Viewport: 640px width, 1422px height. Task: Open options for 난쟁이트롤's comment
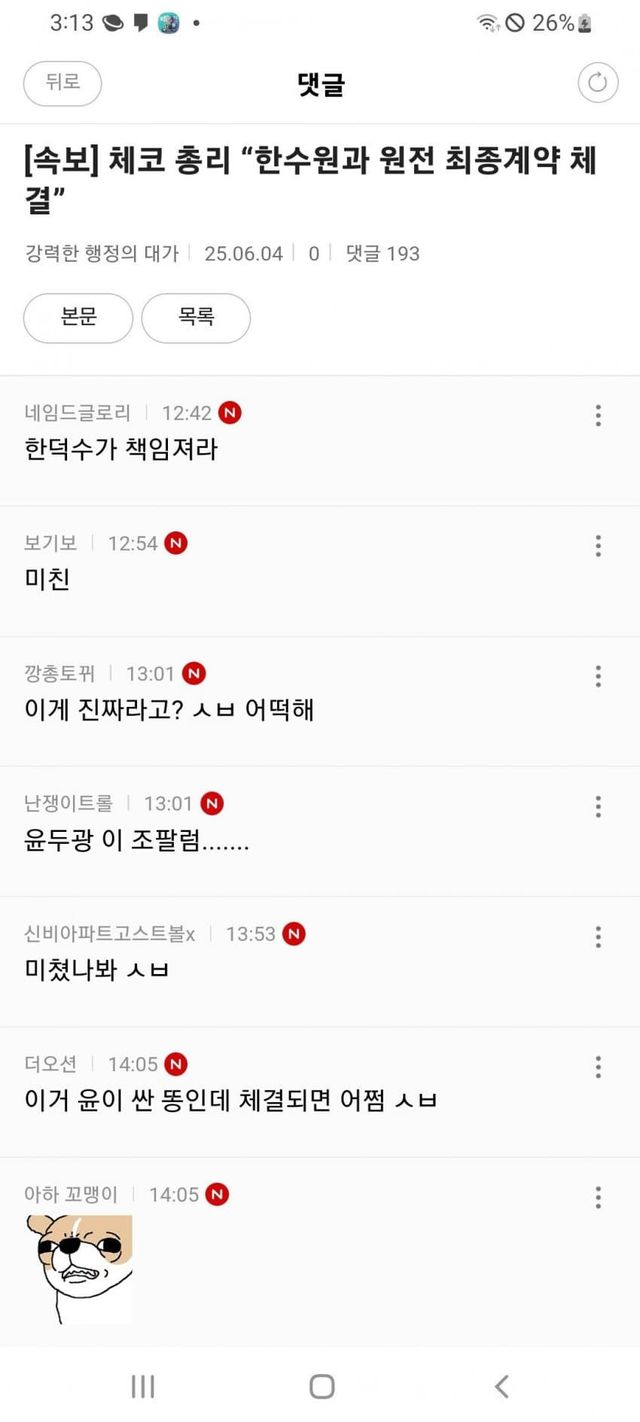tap(598, 806)
